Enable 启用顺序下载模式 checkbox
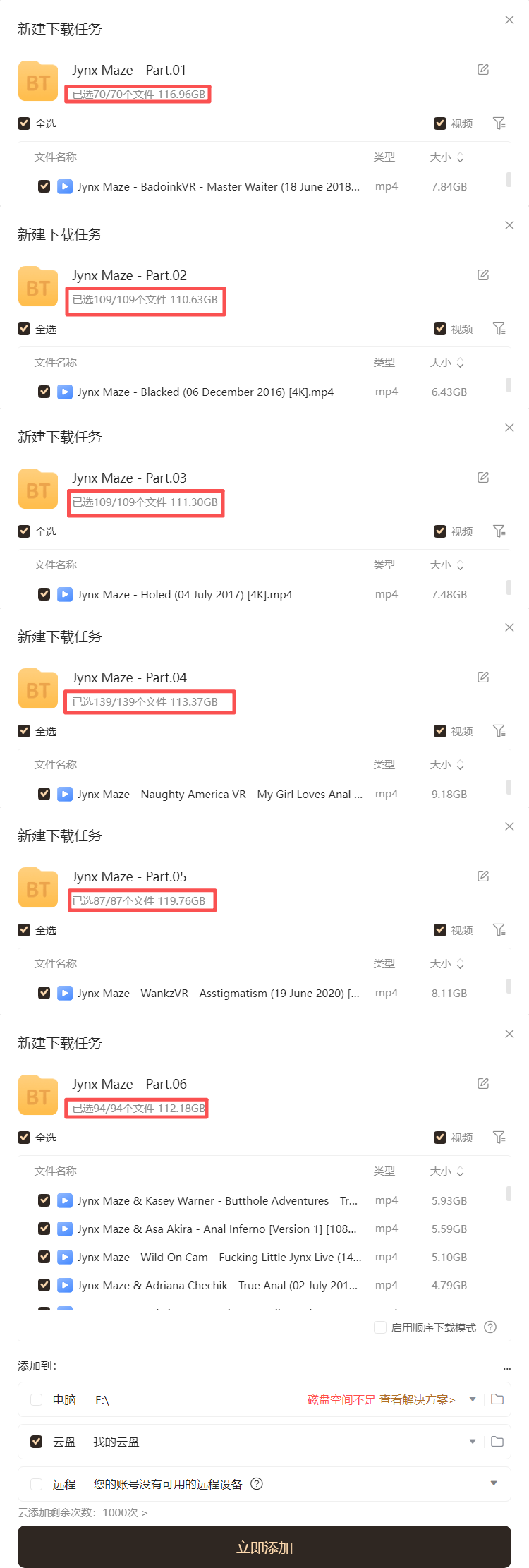The image size is (529, 1568). coord(380,1327)
